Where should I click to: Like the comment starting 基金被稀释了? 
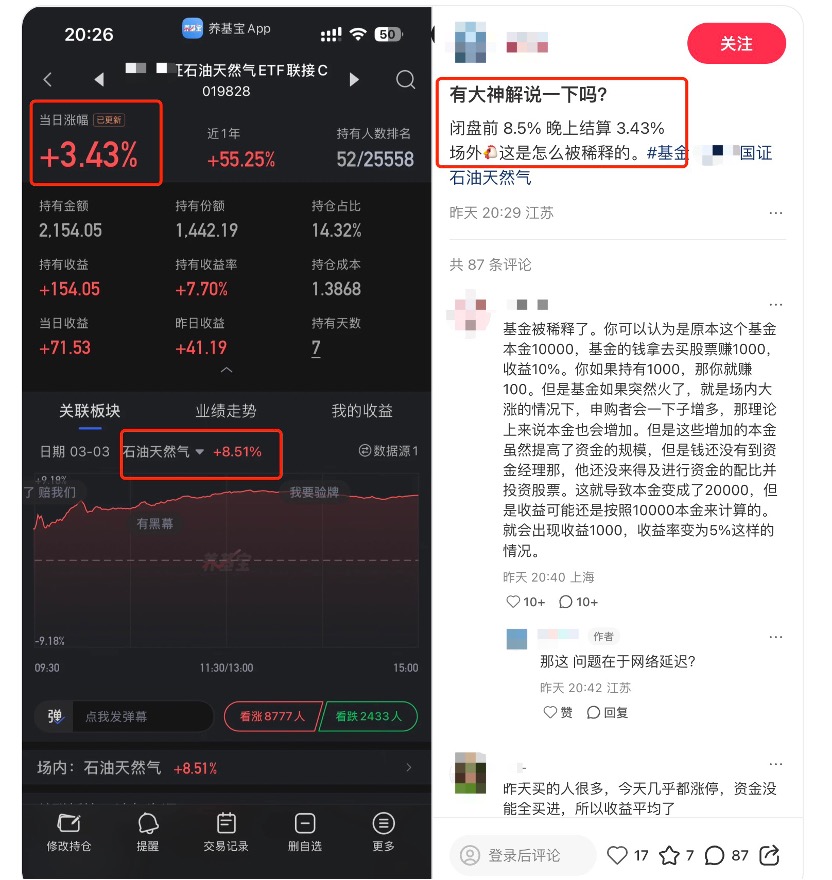[525, 601]
